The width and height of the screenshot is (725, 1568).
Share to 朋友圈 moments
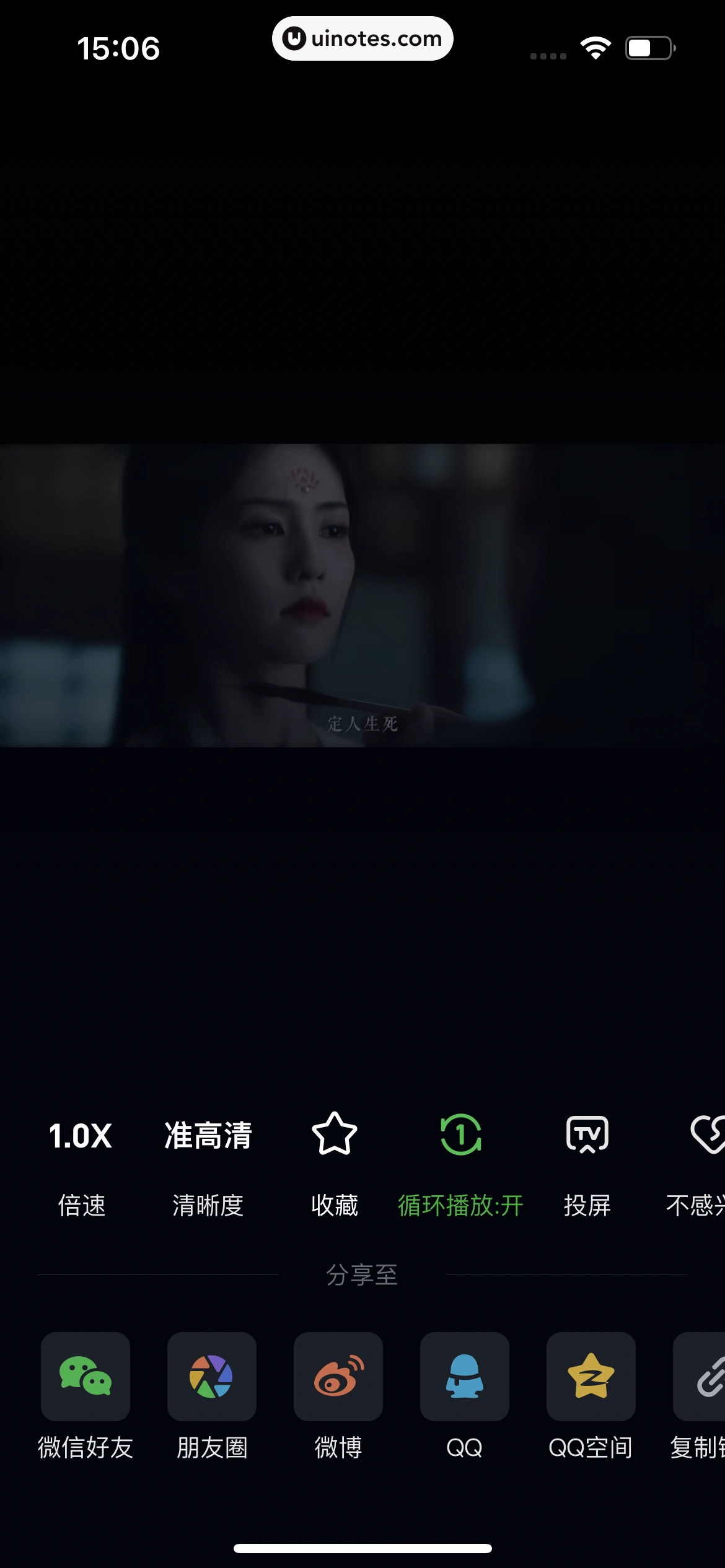(x=212, y=1376)
